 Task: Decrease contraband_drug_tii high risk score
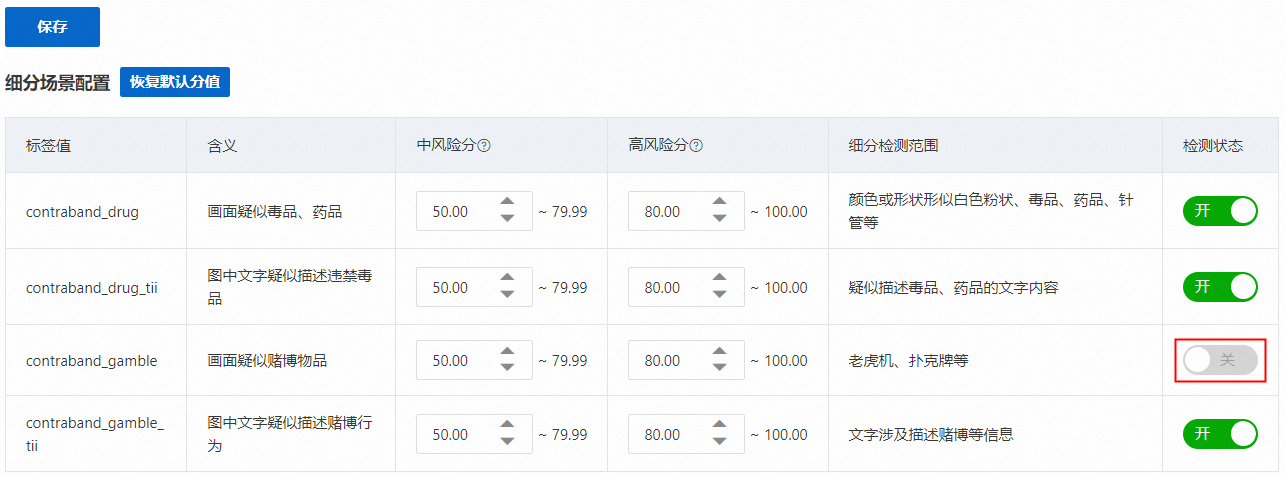(x=720, y=295)
